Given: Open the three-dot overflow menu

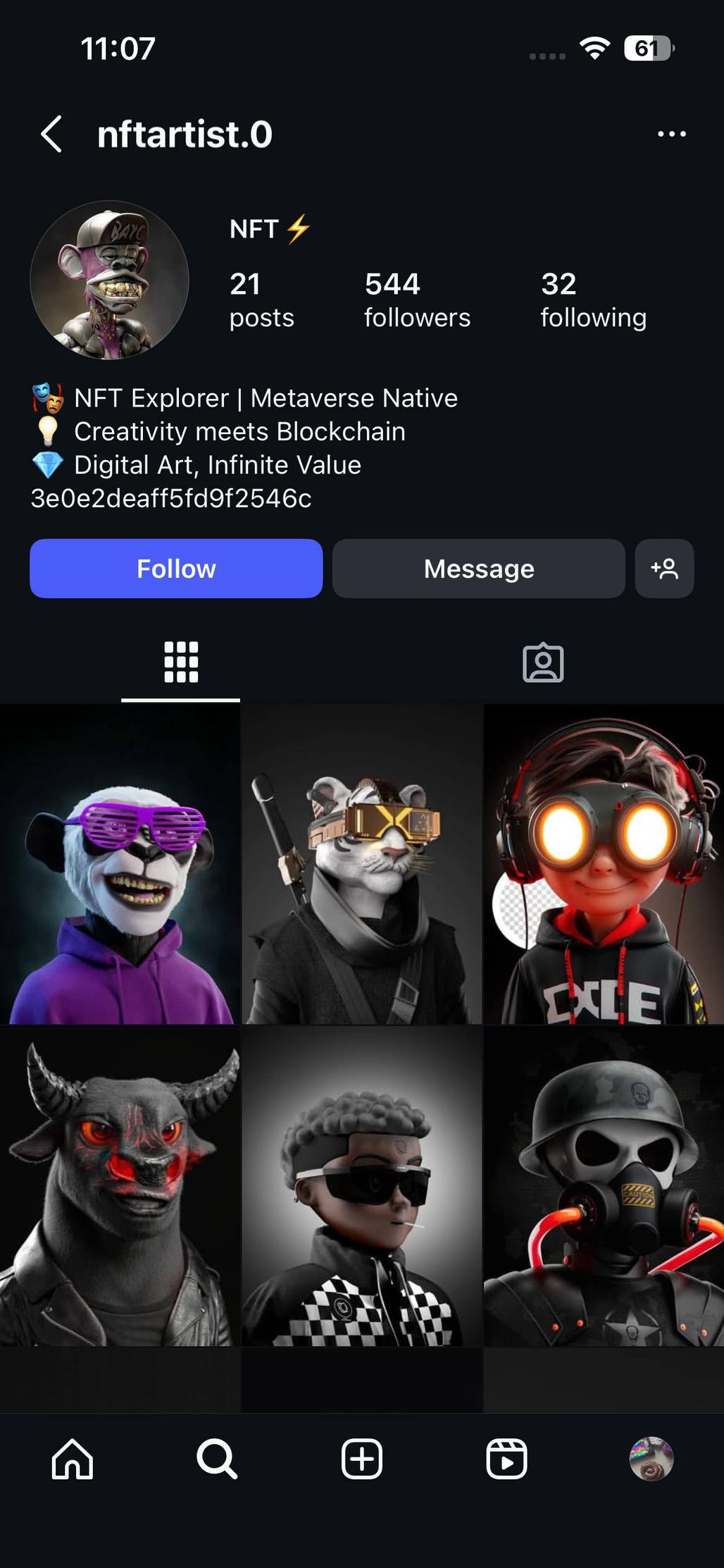Looking at the screenshot, I should coord(671,134).
